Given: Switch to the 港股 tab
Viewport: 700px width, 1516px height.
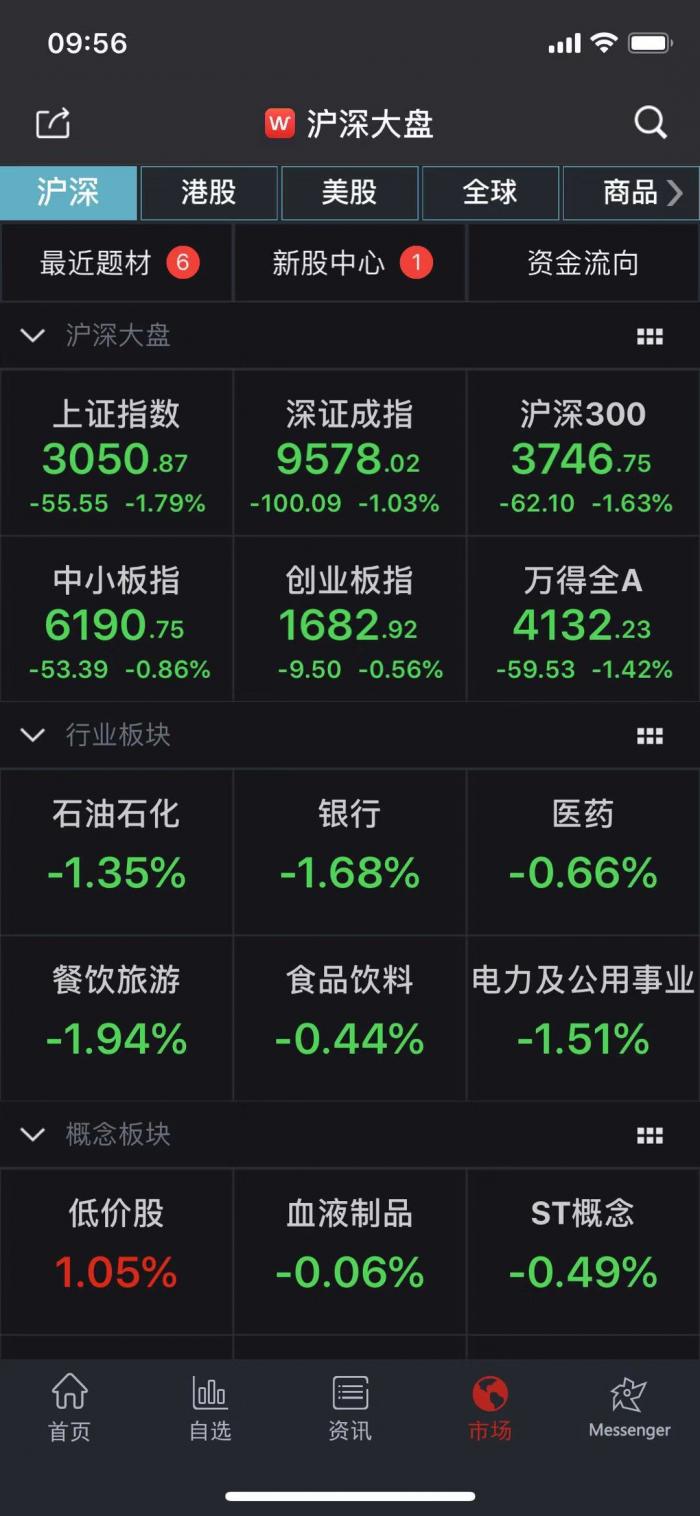Looking at the screenshot, I should click(x=209, y=192).
